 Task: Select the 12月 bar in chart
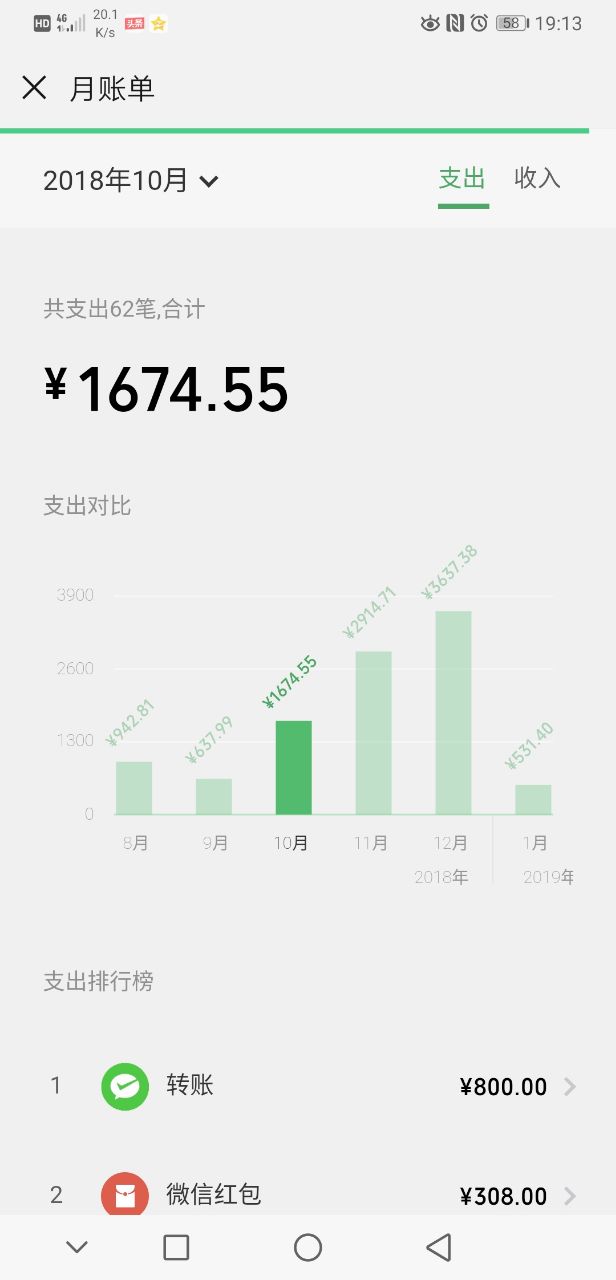point(454,713)
